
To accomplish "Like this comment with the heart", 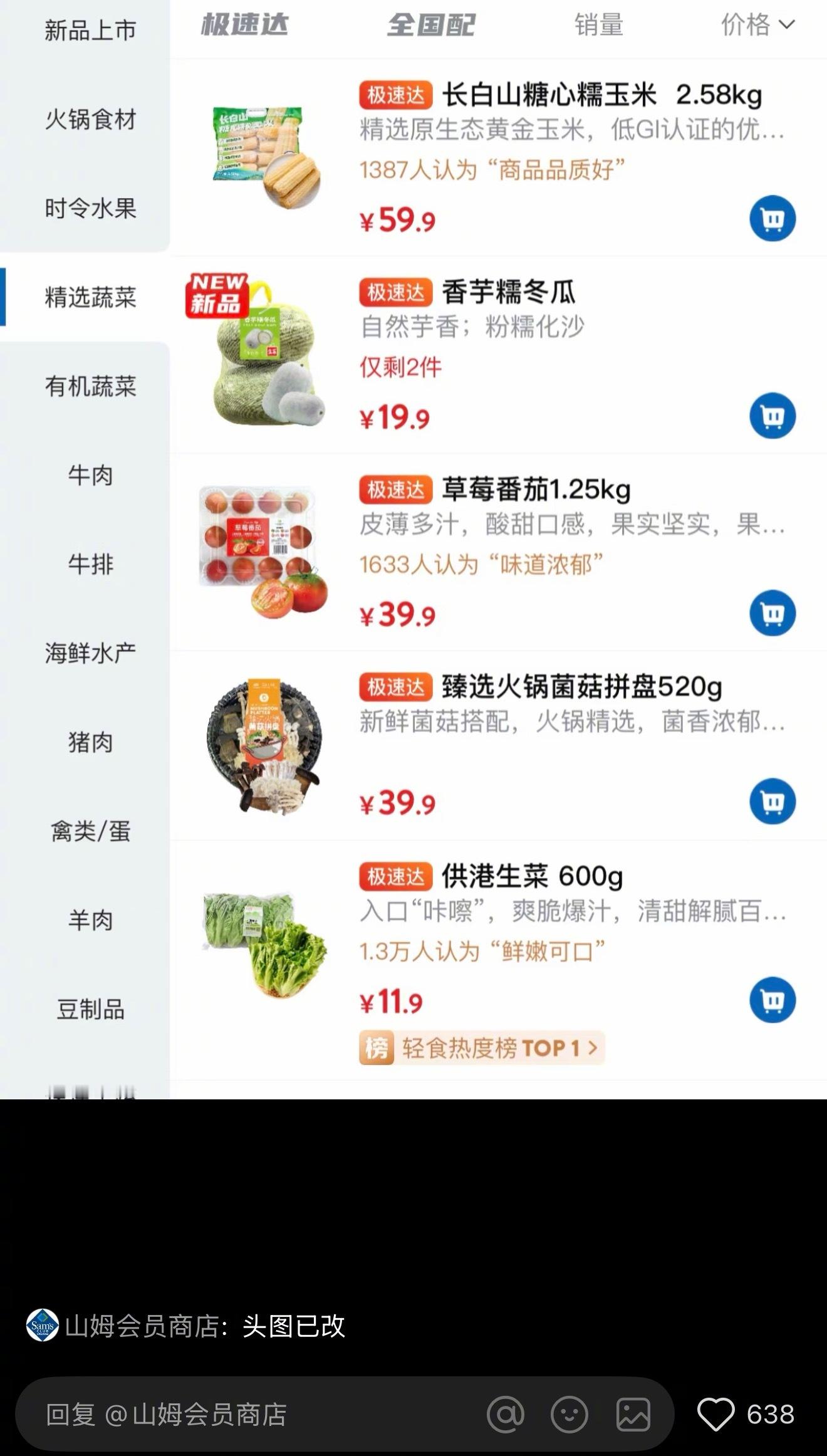I will pyautogui.click(x=715, y=1415).
